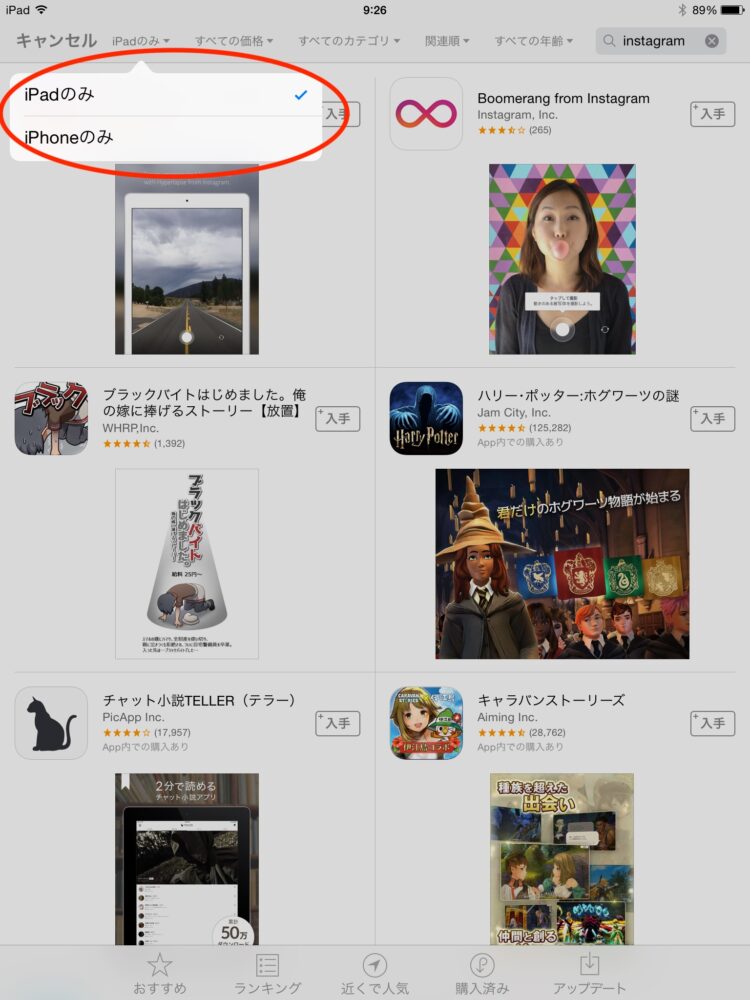Switch to the おすすめ tab

tap(160, 974)
